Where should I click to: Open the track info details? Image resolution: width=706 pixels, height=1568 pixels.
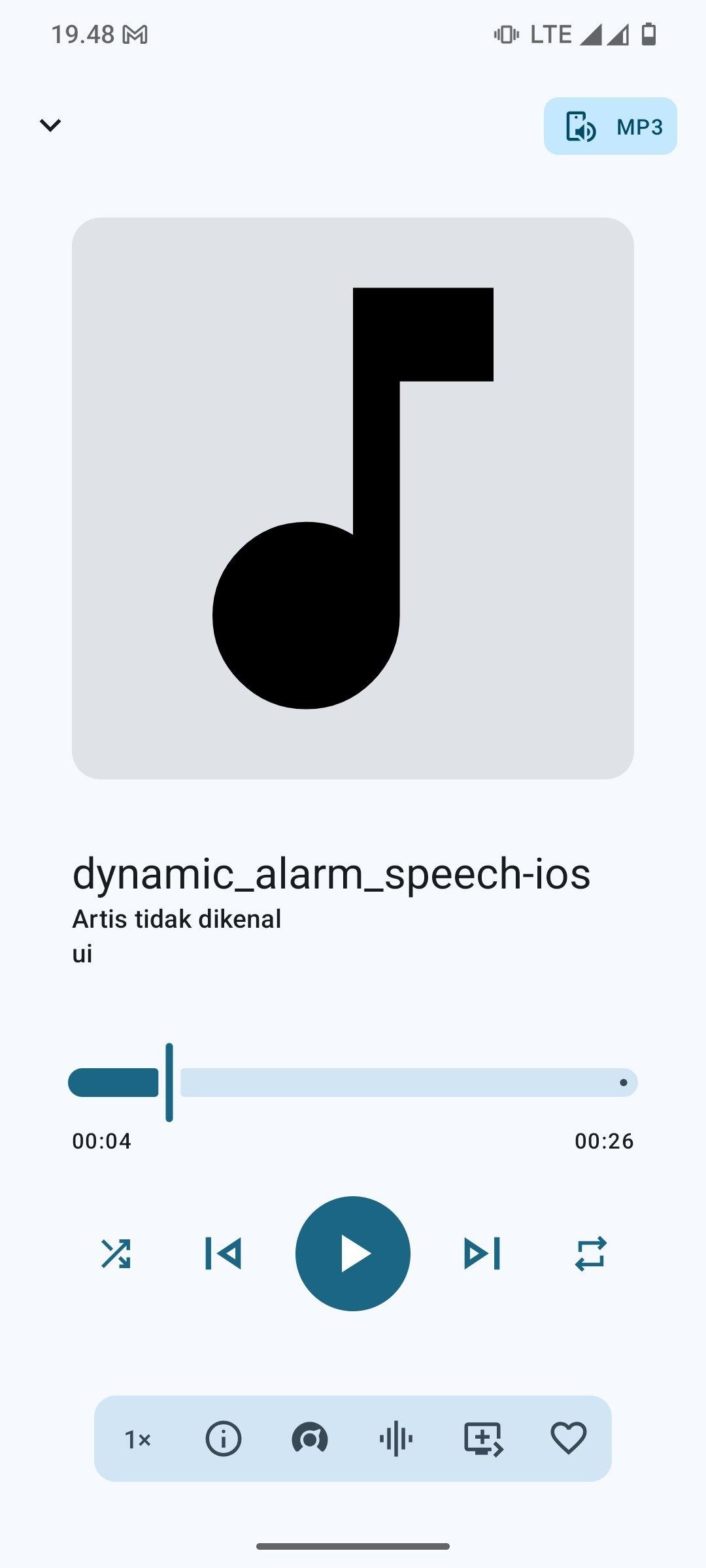tap(224, 1439)
